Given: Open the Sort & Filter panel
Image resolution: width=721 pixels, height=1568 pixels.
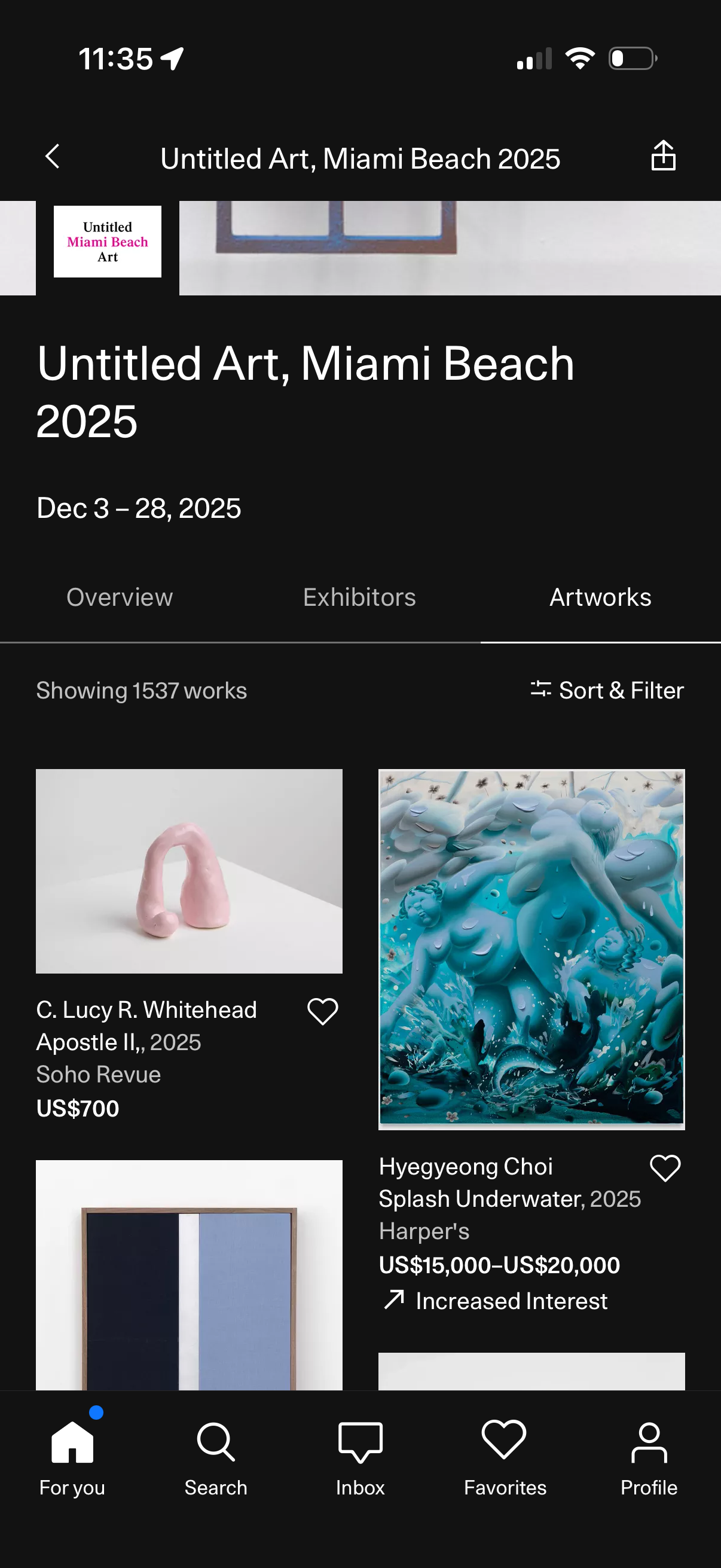Looking at the screenshot, I should 606,690.
